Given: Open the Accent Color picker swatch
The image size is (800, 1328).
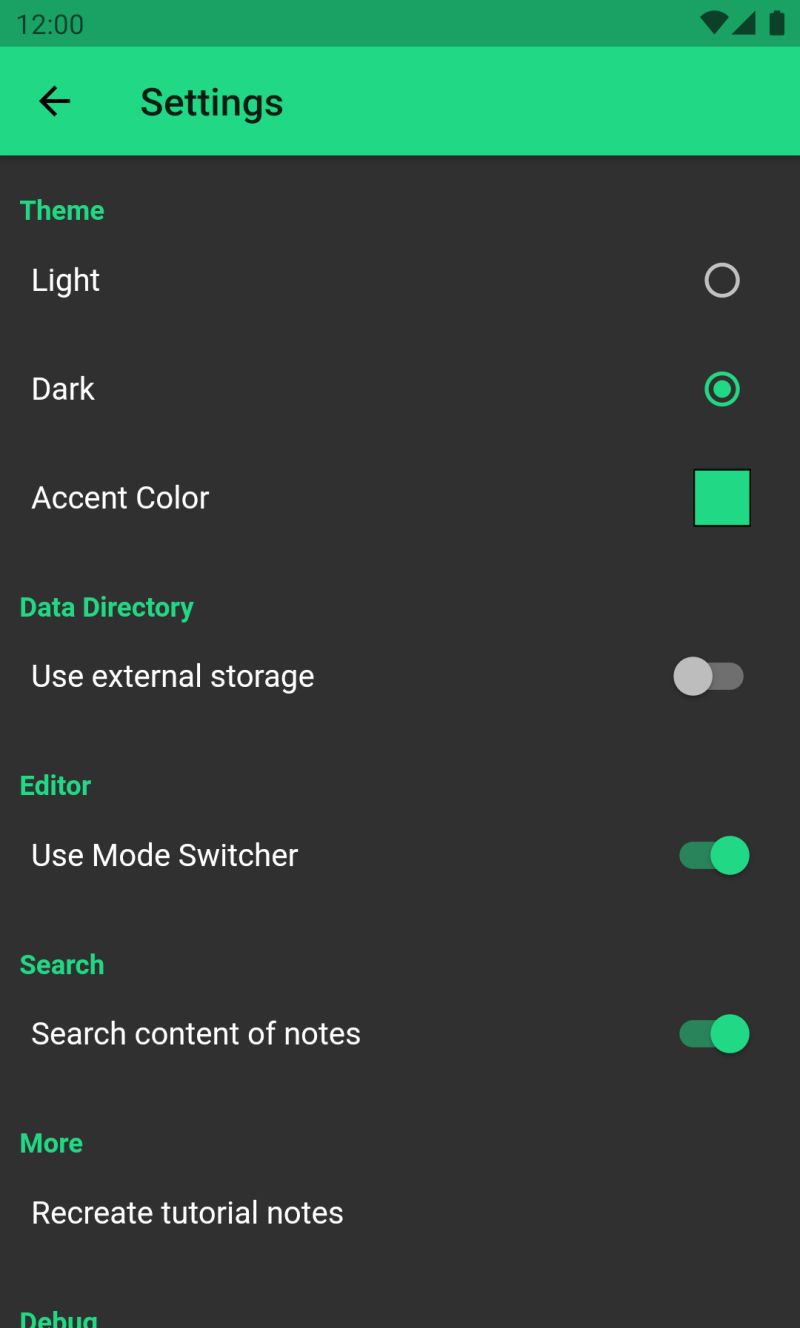Looking at the screenshot, I should 721,497.
